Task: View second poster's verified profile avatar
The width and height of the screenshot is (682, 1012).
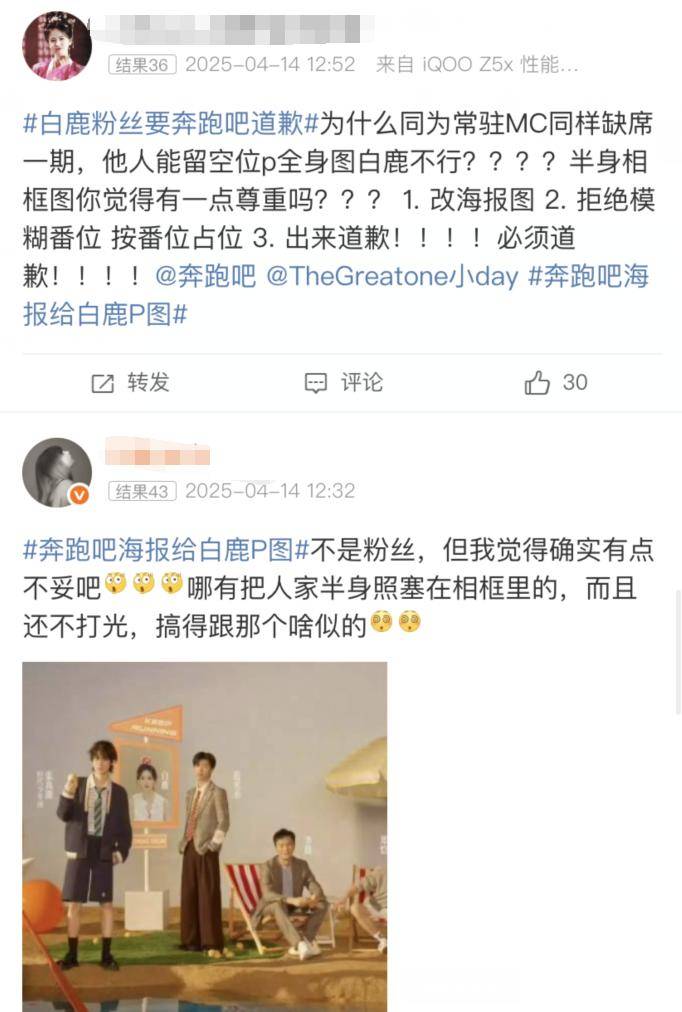Action: (x=57, y=472)
